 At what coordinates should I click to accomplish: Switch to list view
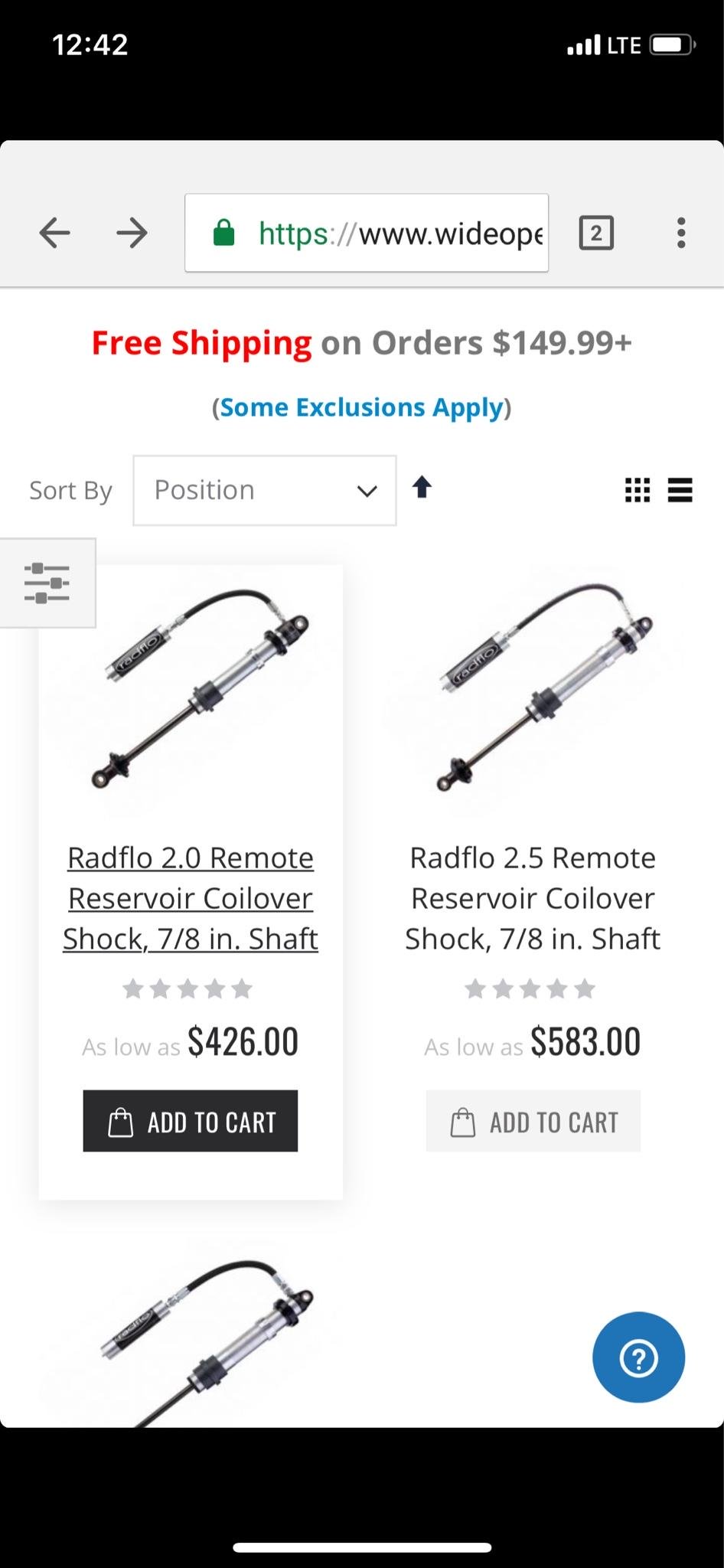680,490
